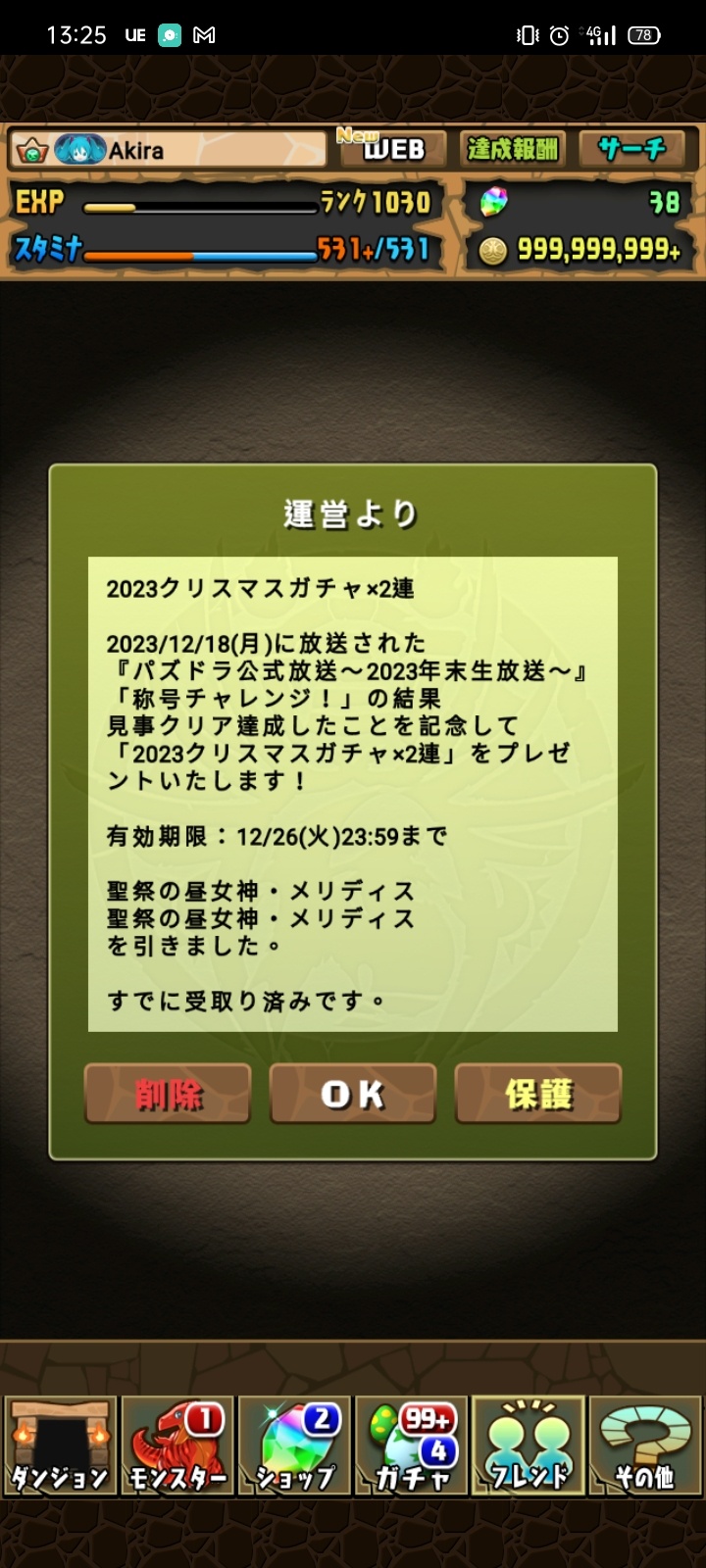The image size is (706, 1568).
Task: Open the WEB button
Action: 392,149
